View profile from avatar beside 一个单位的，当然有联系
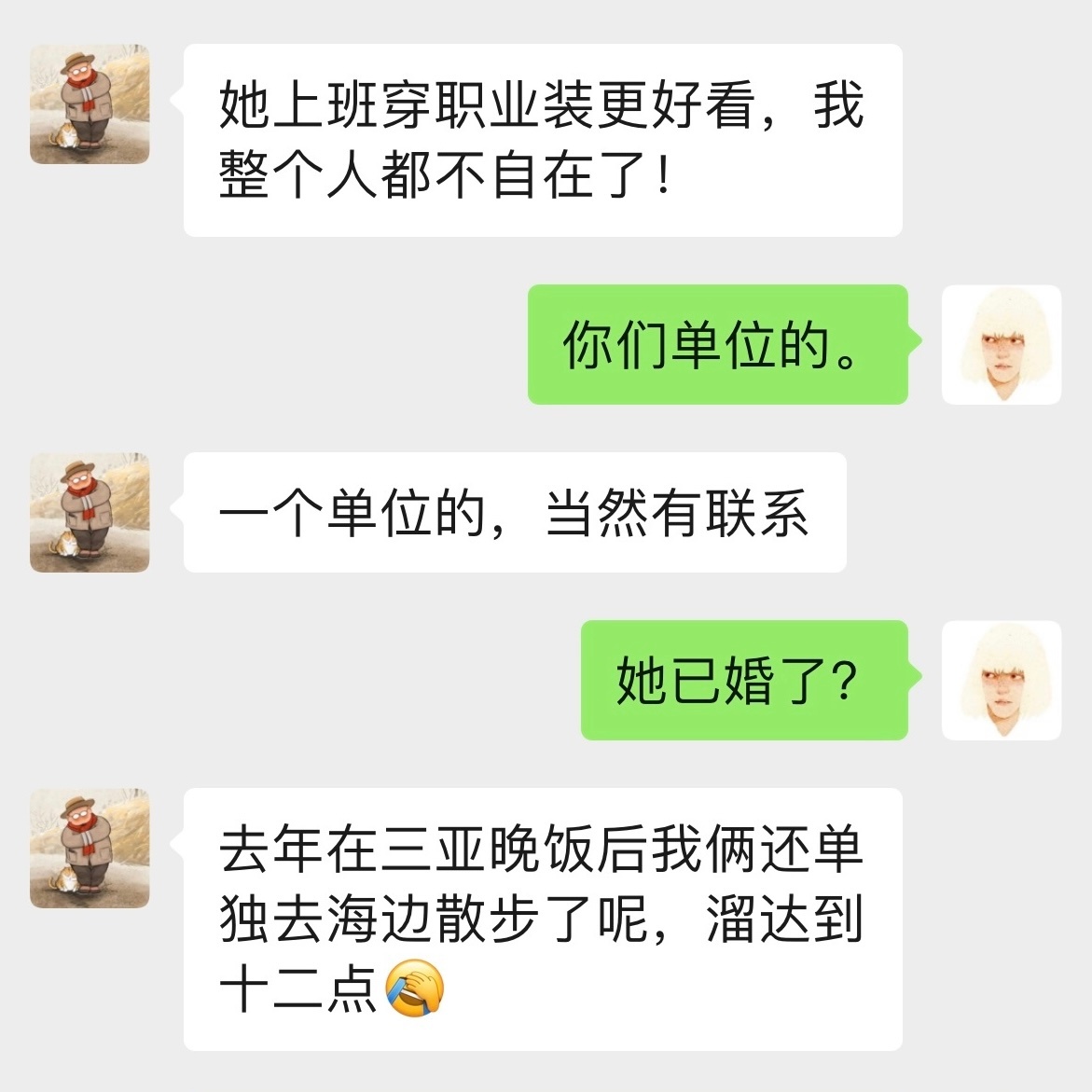This screenshot has width=1092, height=1092. click(90, 512)
